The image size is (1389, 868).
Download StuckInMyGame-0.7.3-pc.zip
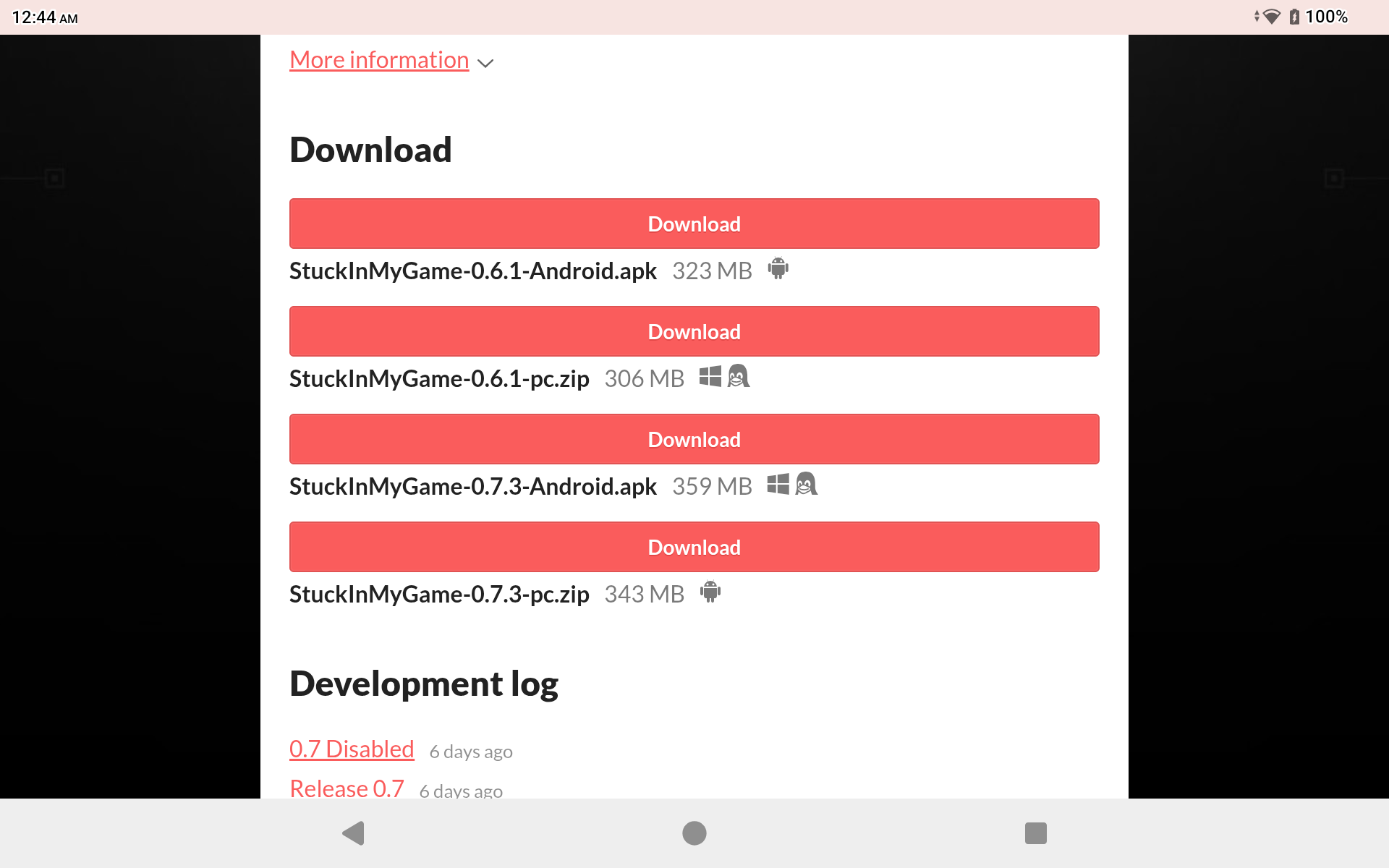[x=694, y=547]
